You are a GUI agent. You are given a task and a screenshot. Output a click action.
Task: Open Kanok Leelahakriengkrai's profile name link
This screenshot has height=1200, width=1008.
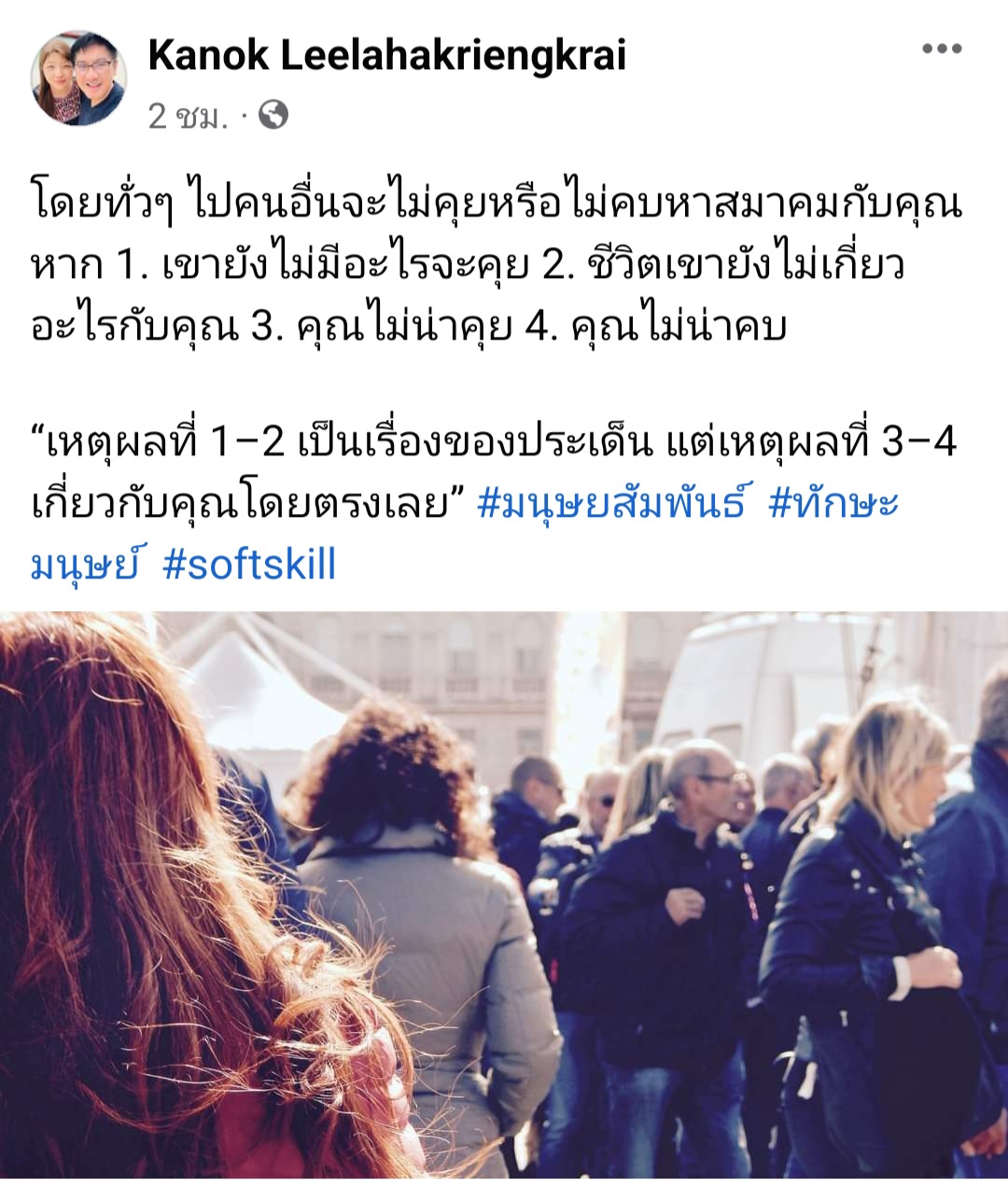386,55
